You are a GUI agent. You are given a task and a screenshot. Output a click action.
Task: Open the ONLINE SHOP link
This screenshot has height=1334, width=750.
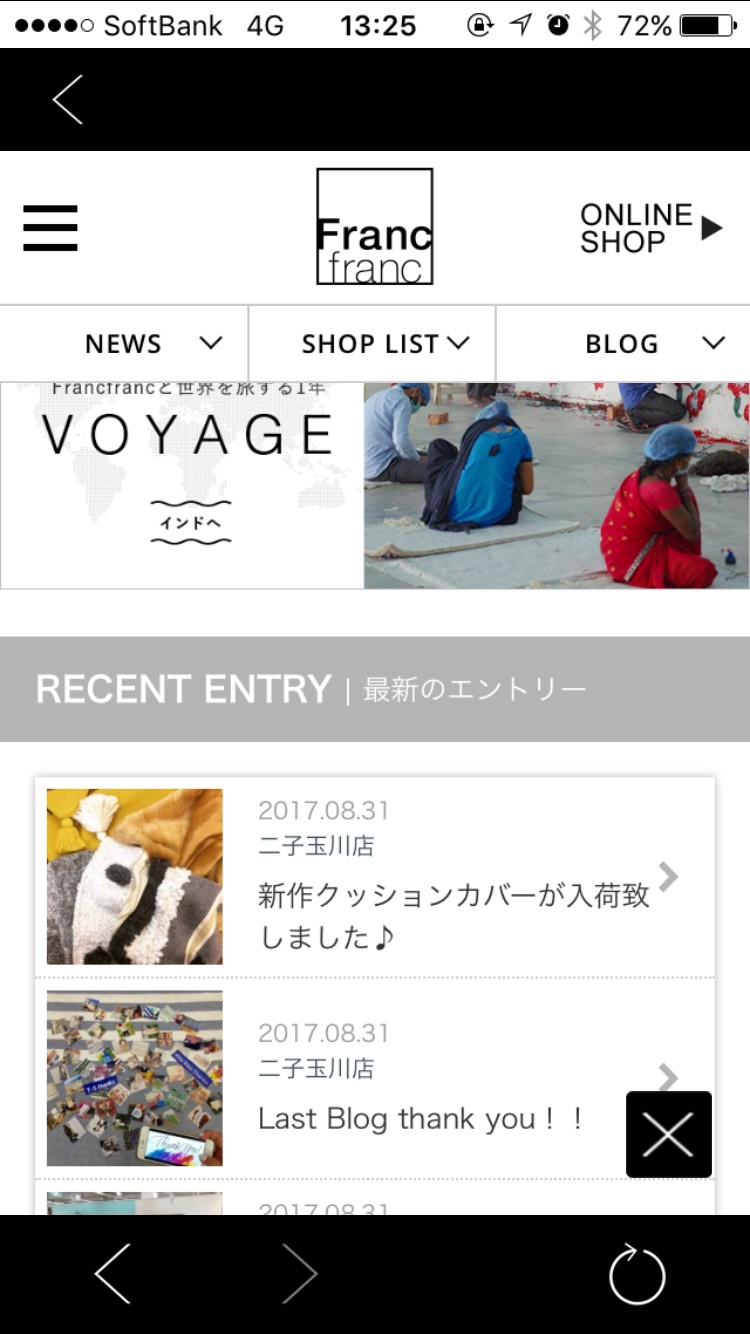pyautogui.click(x=650, y=228)
